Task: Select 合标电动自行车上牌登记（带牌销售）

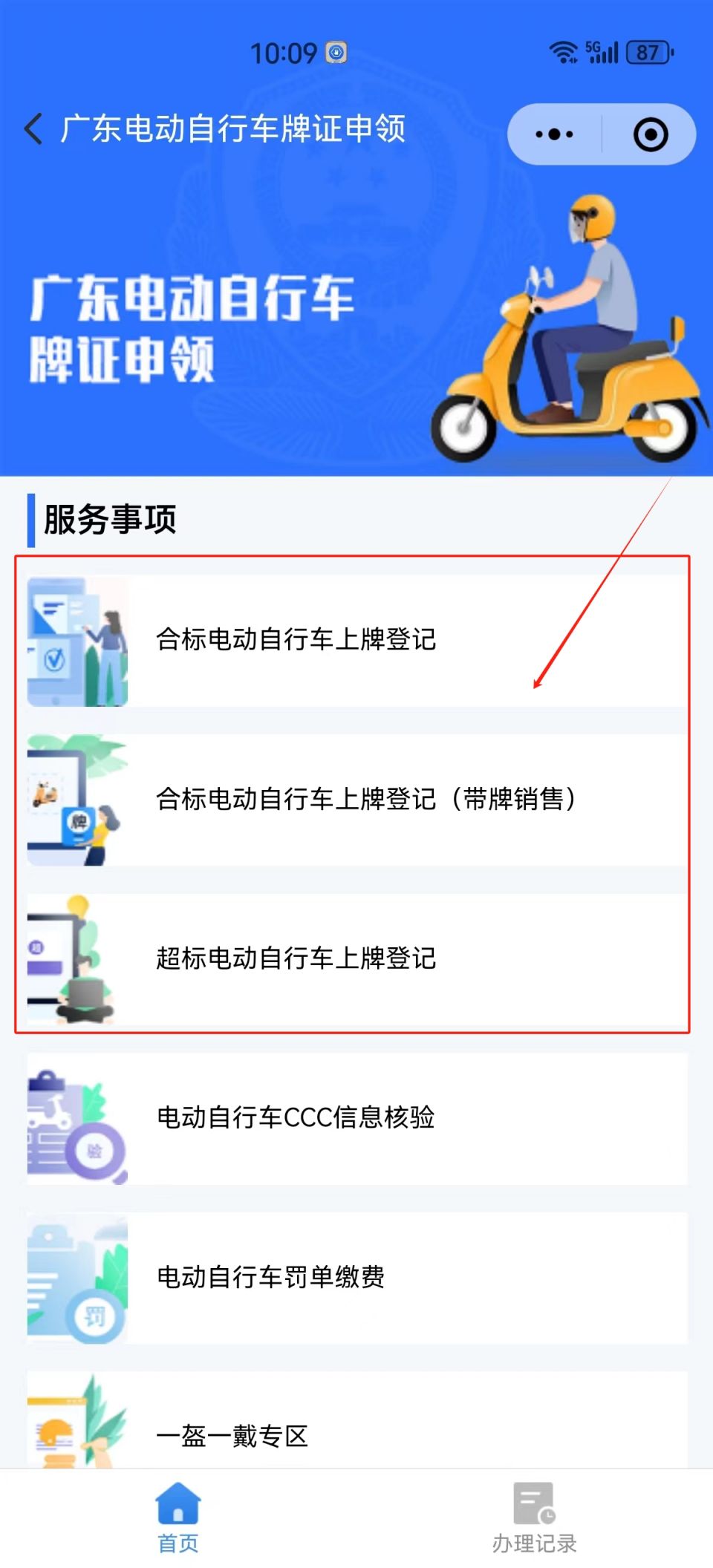Action: (x=356, y=800)
